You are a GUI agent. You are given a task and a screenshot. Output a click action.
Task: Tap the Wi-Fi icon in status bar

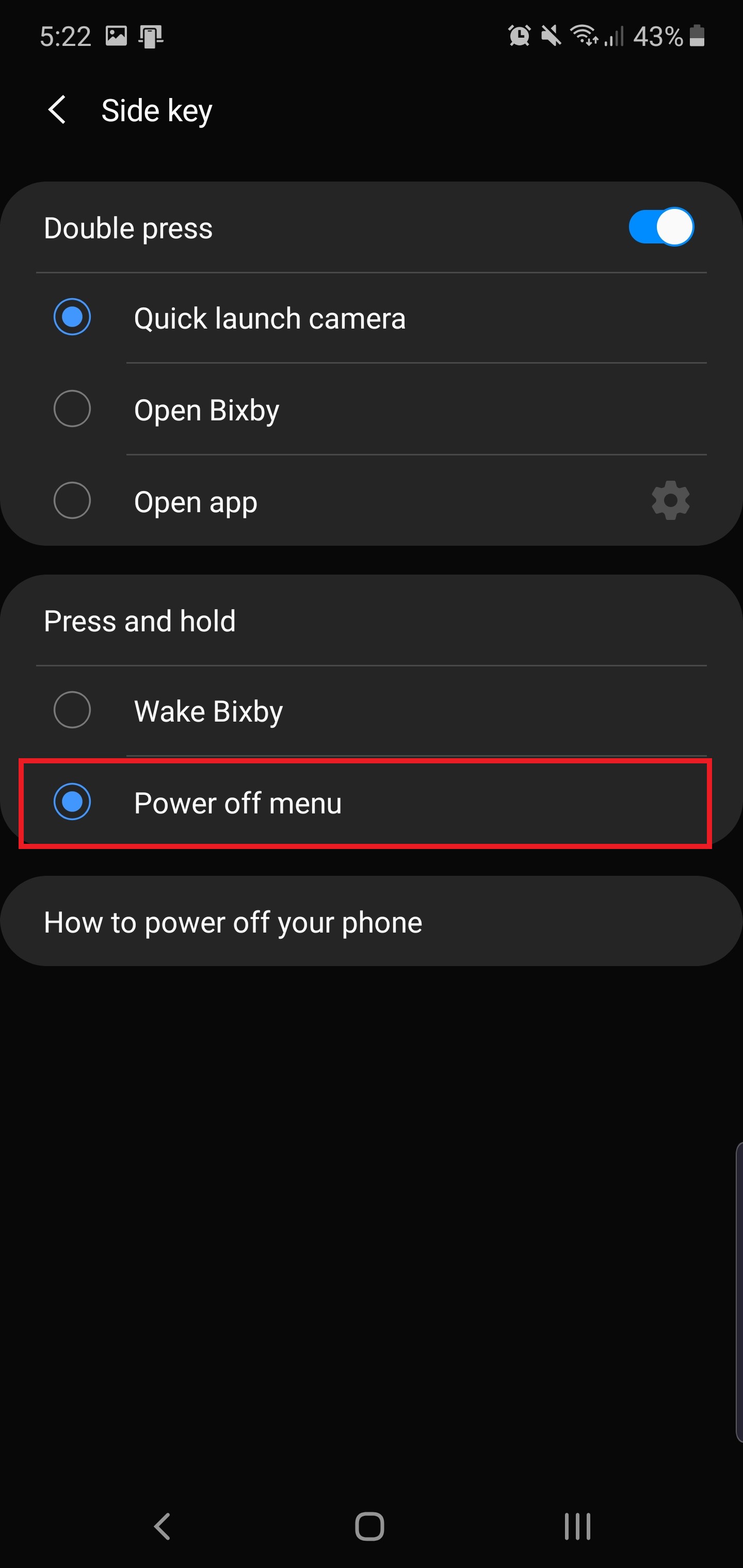586,37
